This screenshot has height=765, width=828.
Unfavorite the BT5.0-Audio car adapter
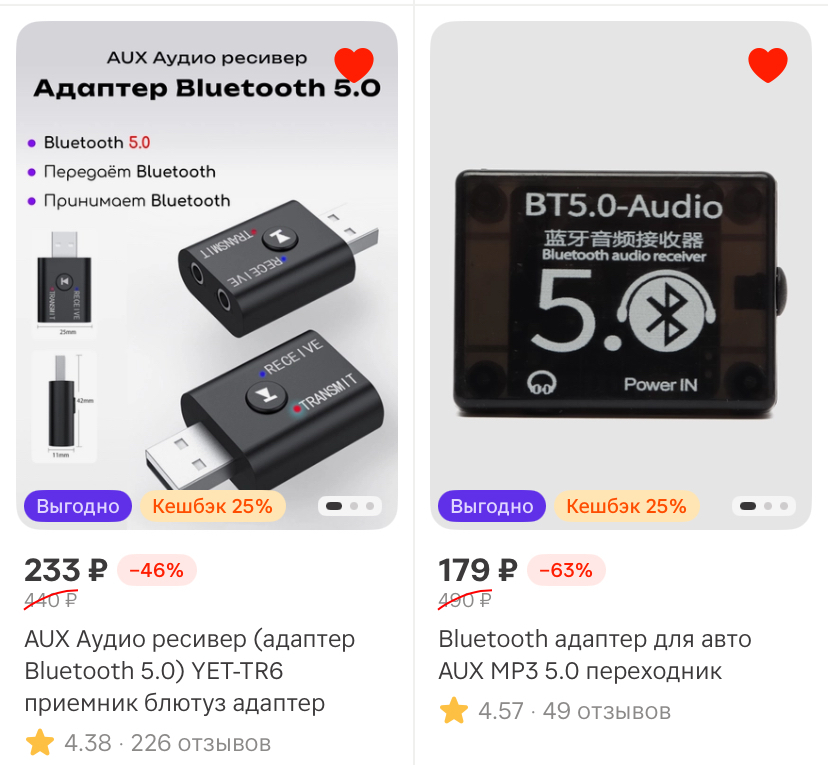tap(768, 65)
